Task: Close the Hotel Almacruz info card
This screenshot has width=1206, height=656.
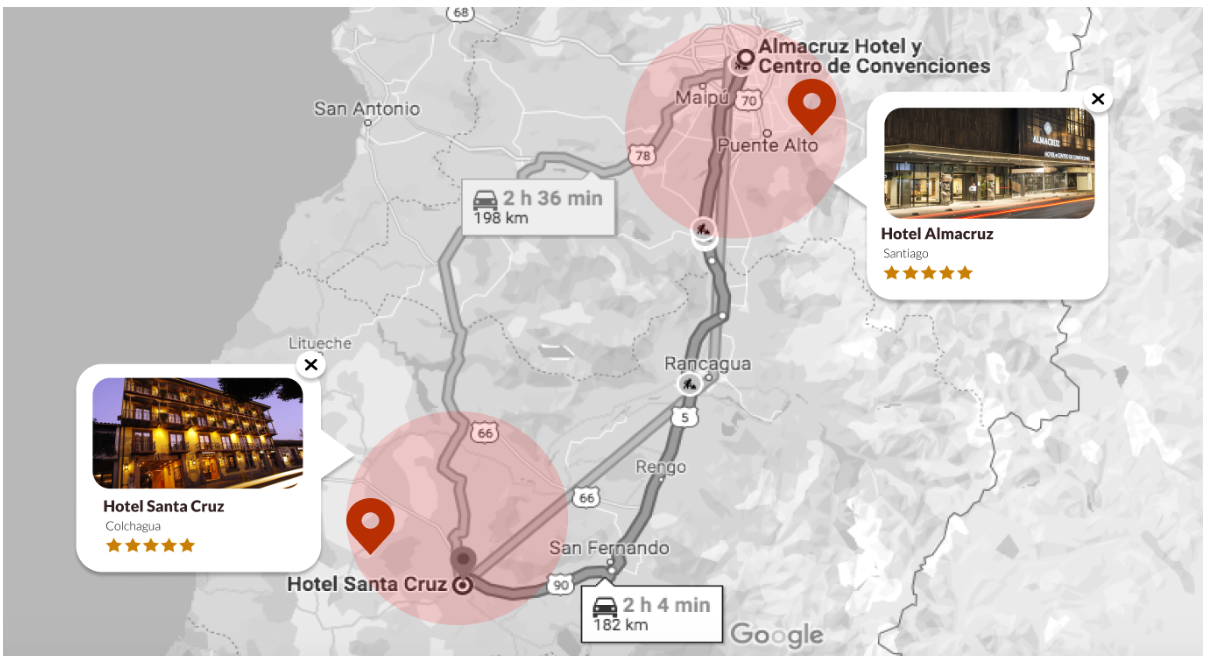Action: 1097,99
